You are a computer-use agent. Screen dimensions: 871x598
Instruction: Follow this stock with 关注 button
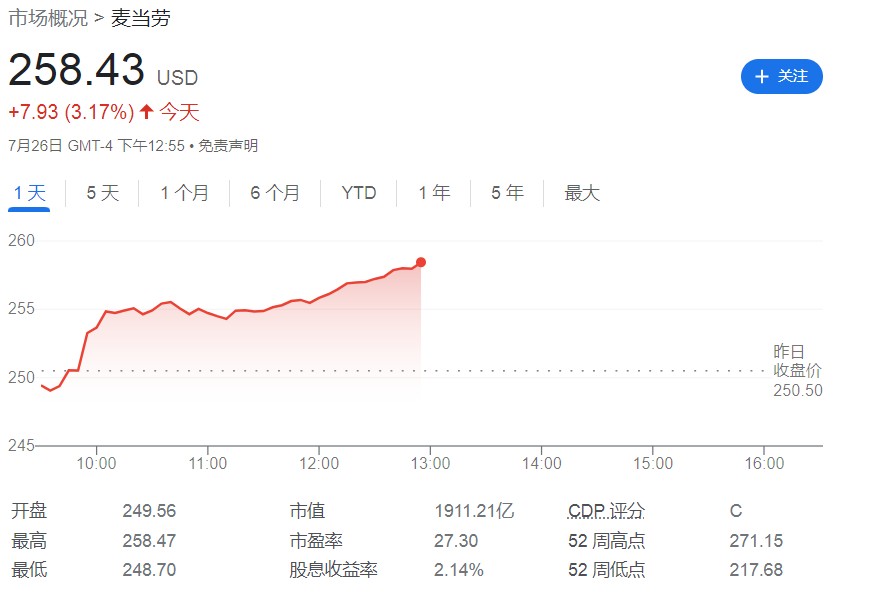(781, 77)
